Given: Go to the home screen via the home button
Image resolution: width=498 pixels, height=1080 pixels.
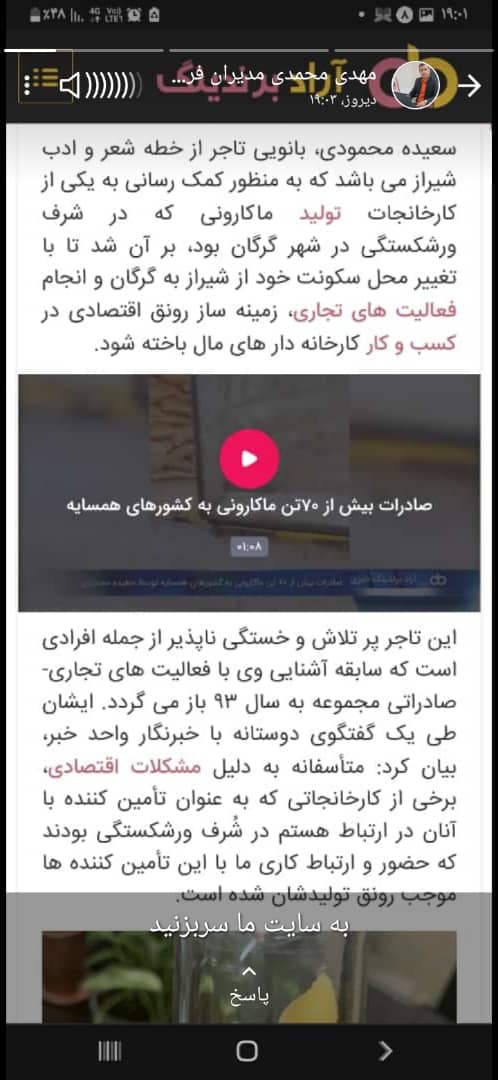Looking at the screenshot, I should click(247, 1050).
